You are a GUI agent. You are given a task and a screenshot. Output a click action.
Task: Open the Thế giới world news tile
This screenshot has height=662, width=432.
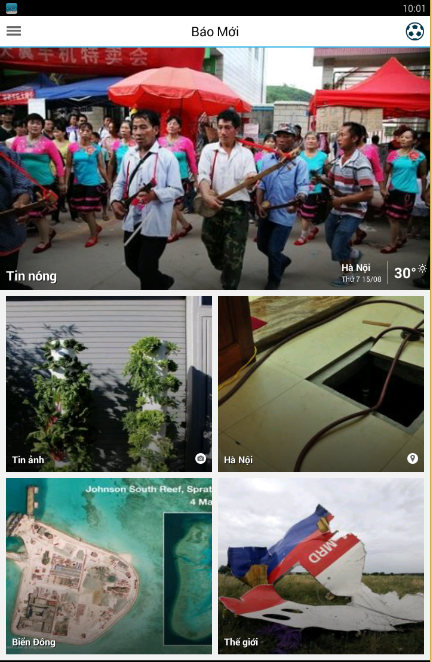pyautogui.click(x=321, y=566)
